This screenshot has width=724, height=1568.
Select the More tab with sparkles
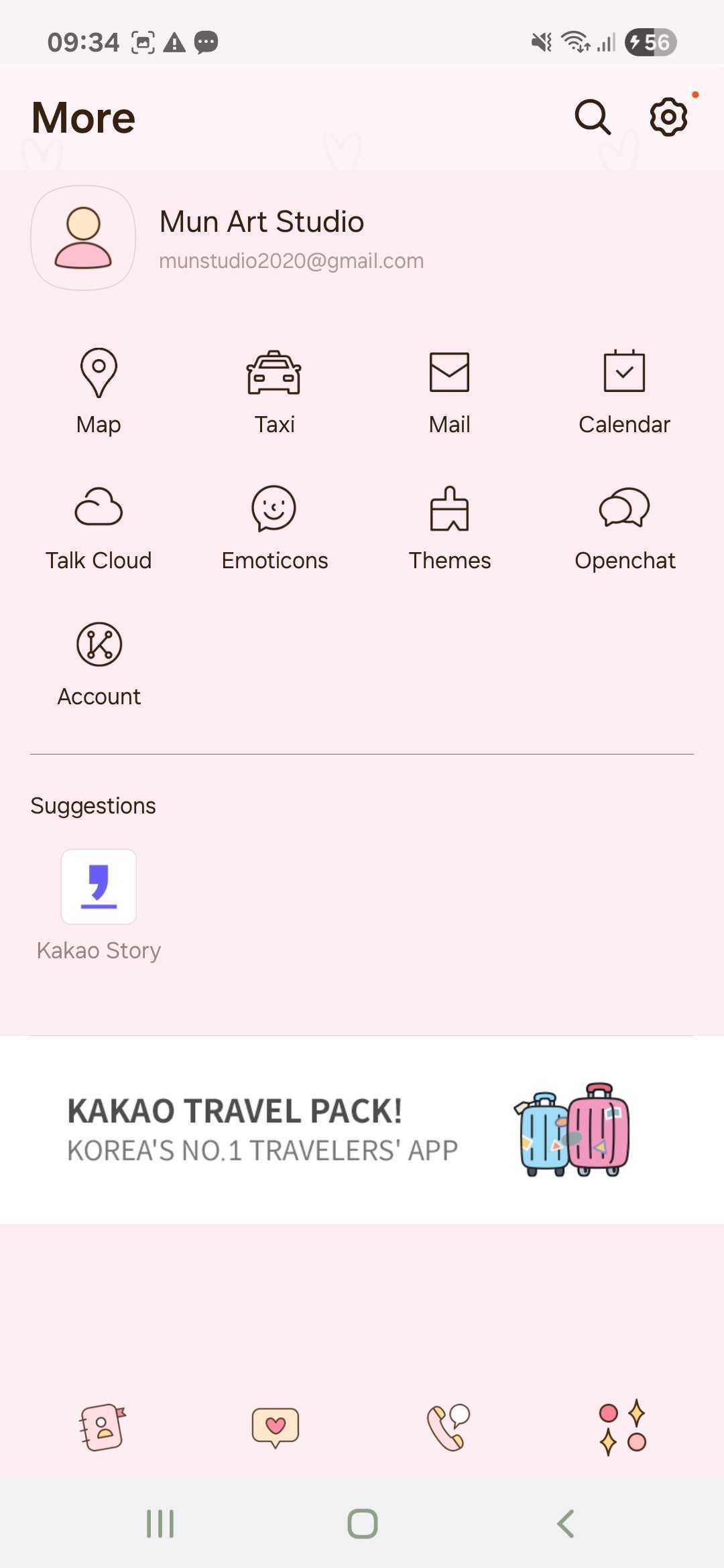622,1427
